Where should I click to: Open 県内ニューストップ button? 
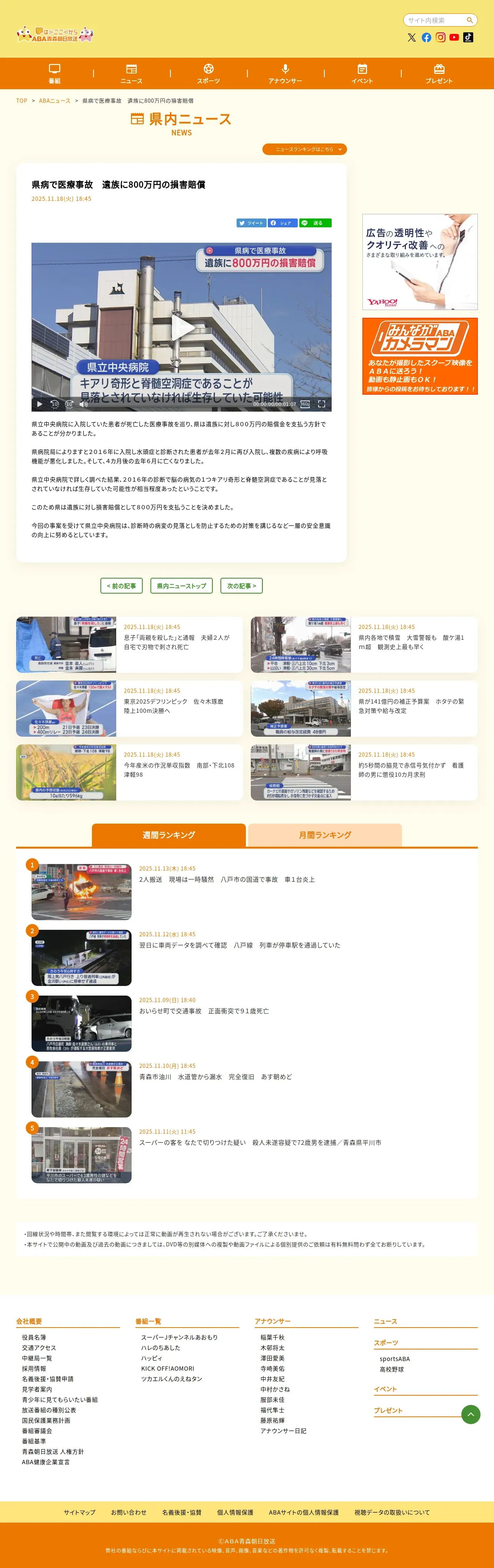(182, 585)
